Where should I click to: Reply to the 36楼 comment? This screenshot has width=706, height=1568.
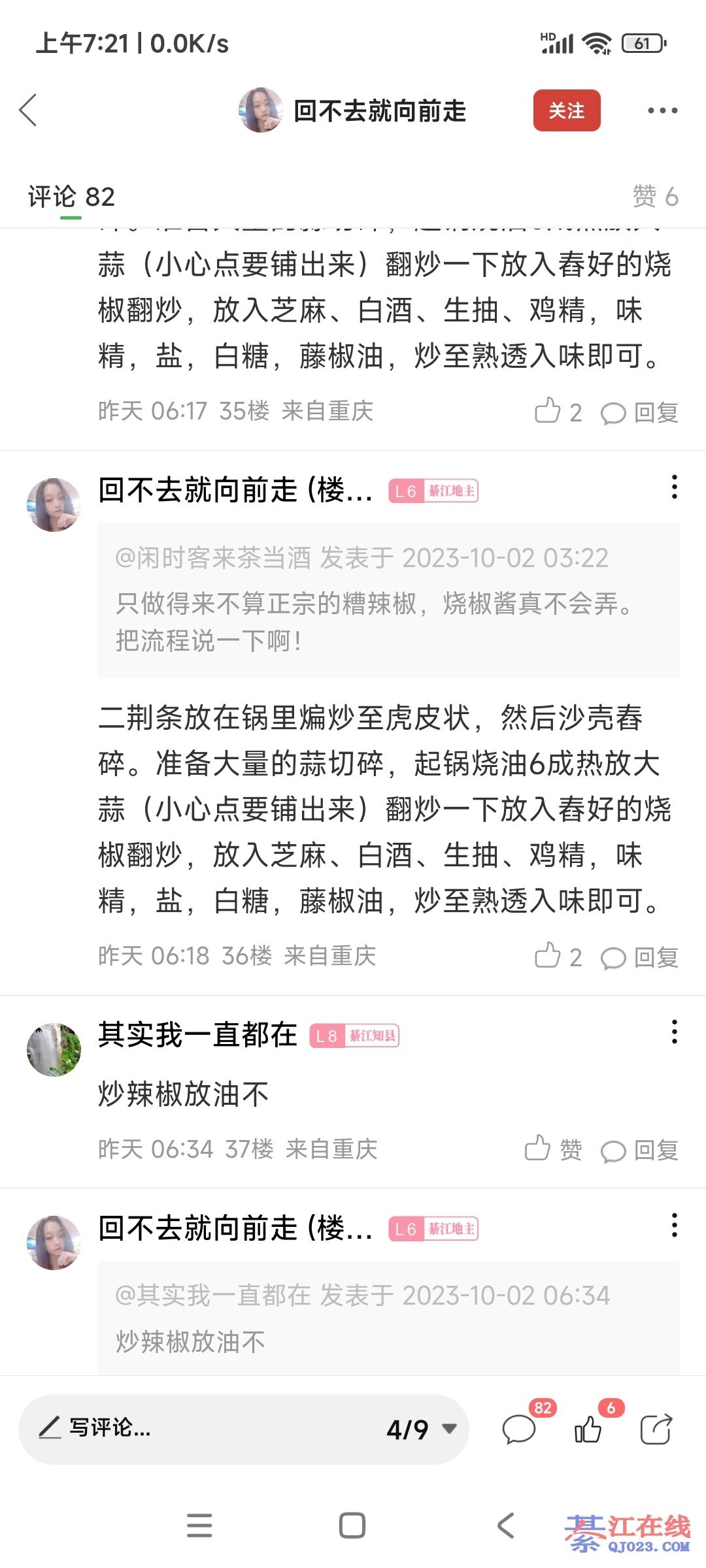pos(639,958)
